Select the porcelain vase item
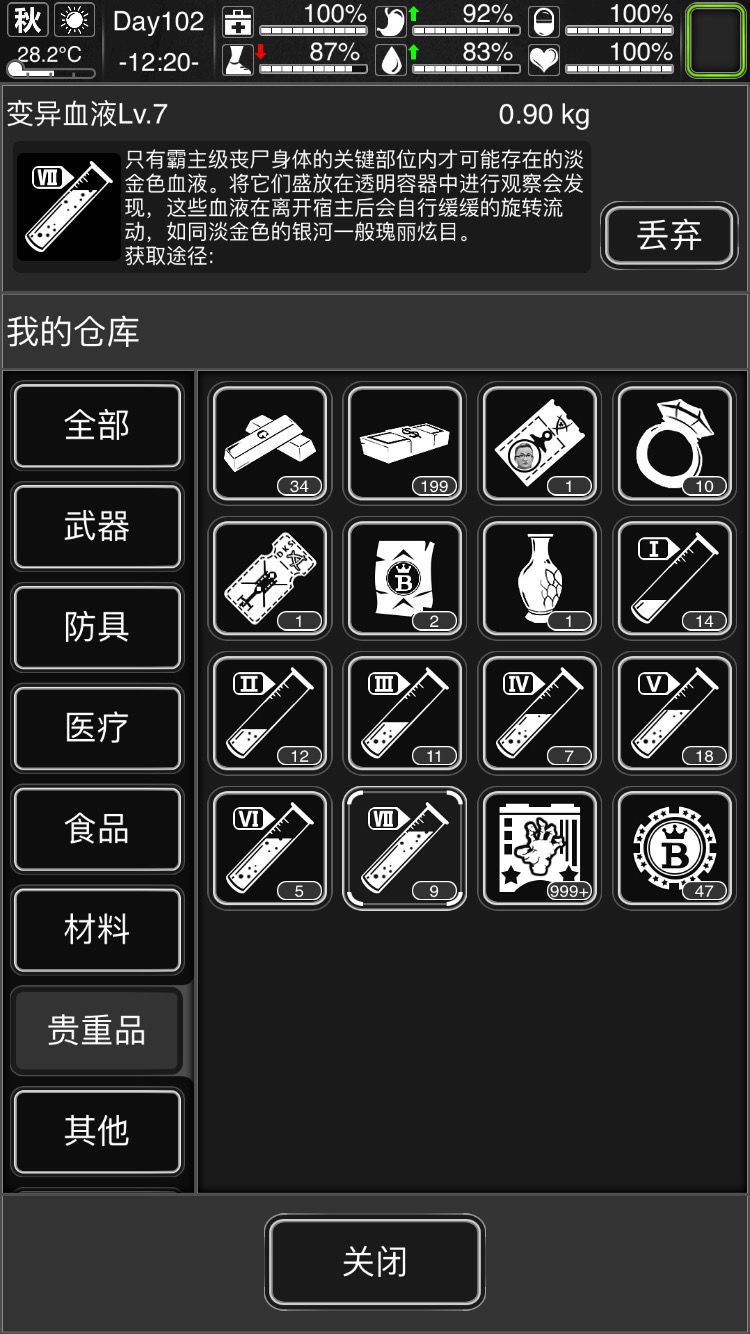The image size is (750, 1334). coord(539,578)
